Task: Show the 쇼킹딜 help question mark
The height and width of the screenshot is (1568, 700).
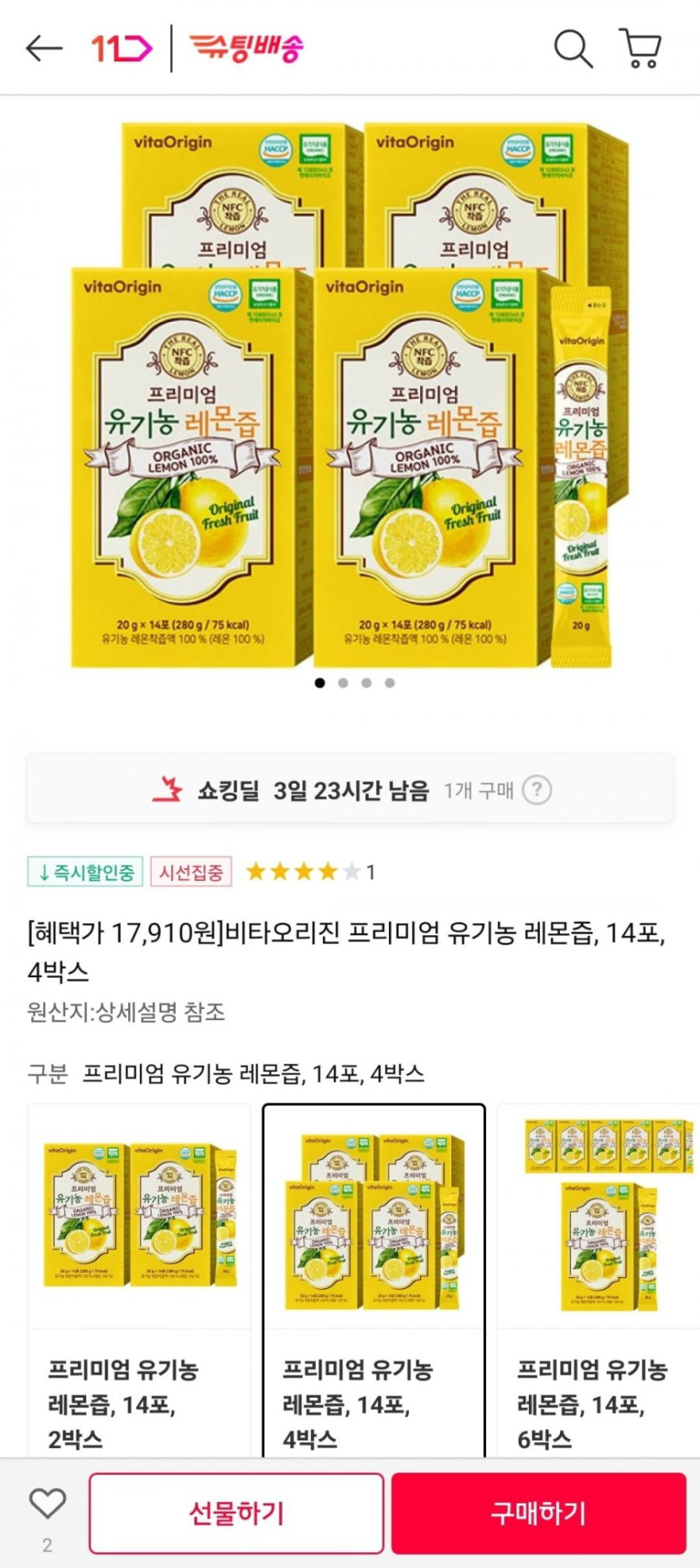Action: [537, 789]
